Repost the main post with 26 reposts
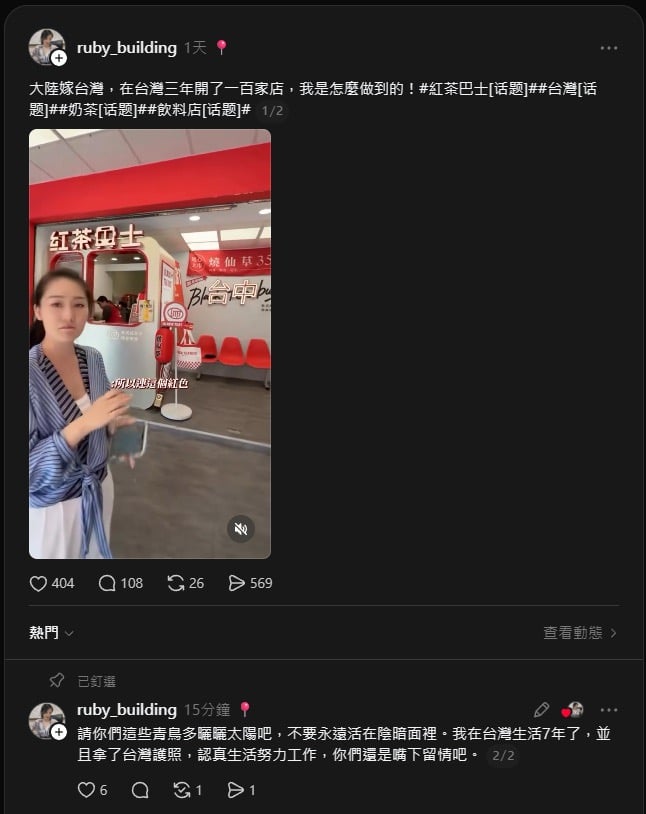 click(176, 583)
